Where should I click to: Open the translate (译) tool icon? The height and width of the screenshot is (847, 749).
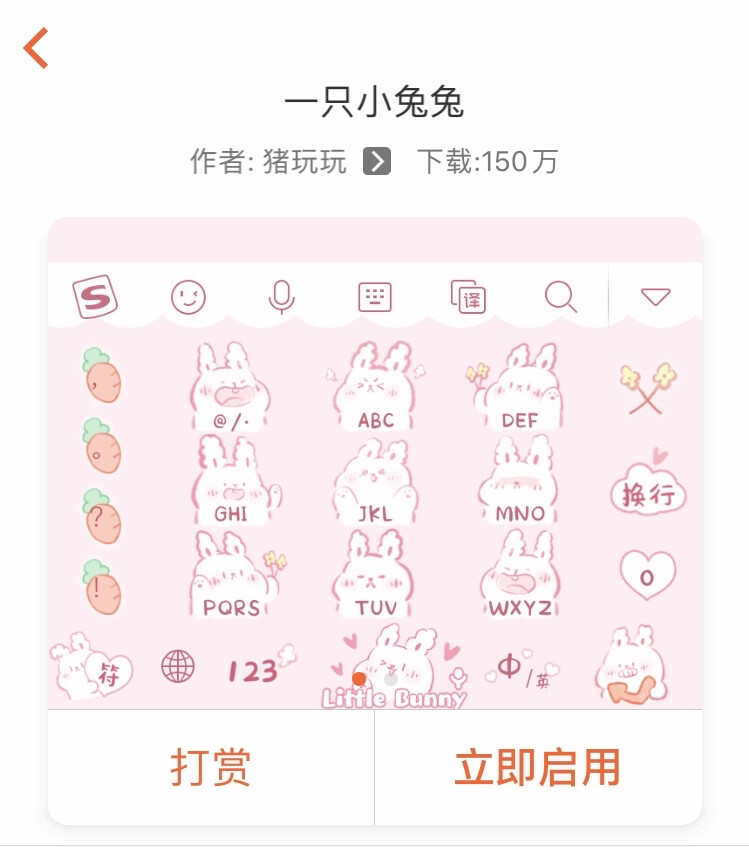point(468,295)
